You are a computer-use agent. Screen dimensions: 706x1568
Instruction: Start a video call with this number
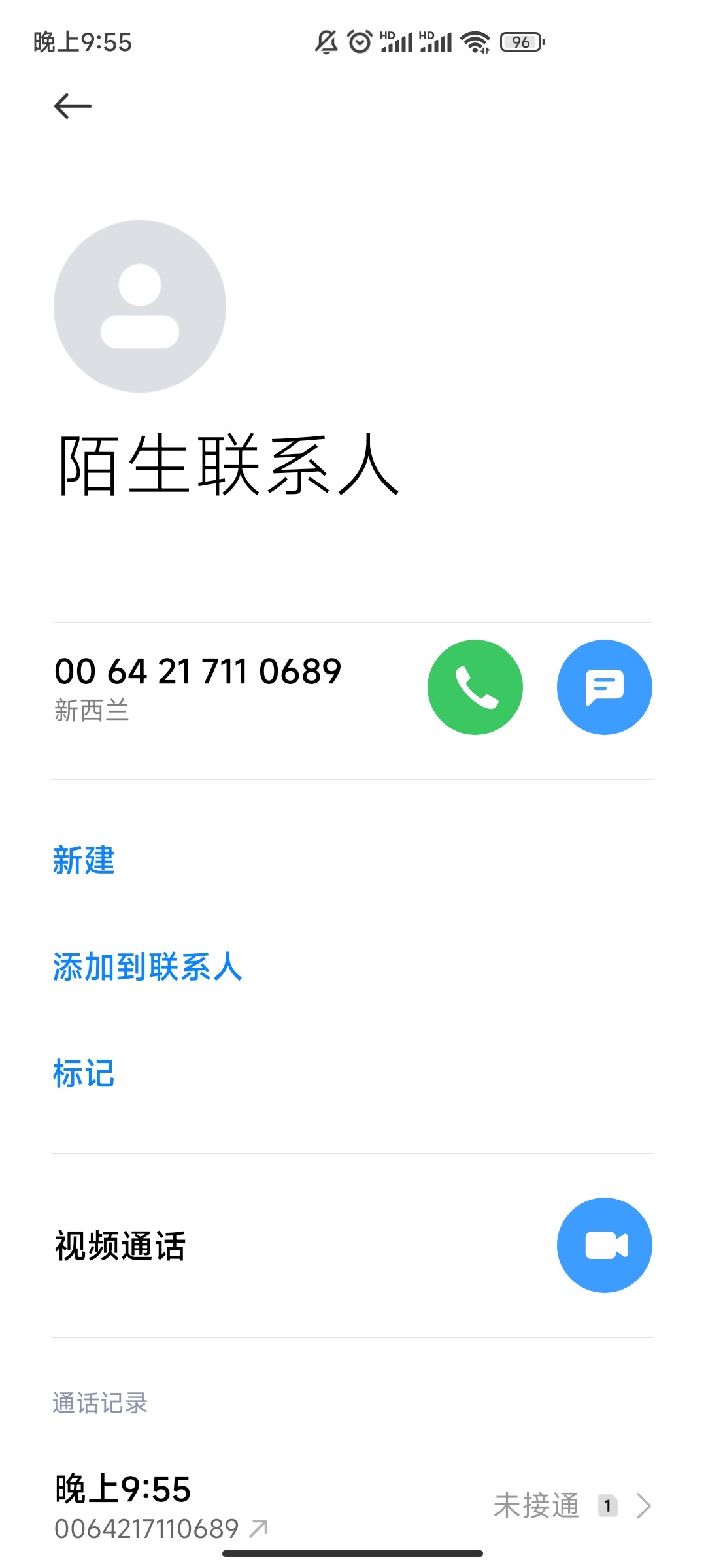tap(604, 1245)
